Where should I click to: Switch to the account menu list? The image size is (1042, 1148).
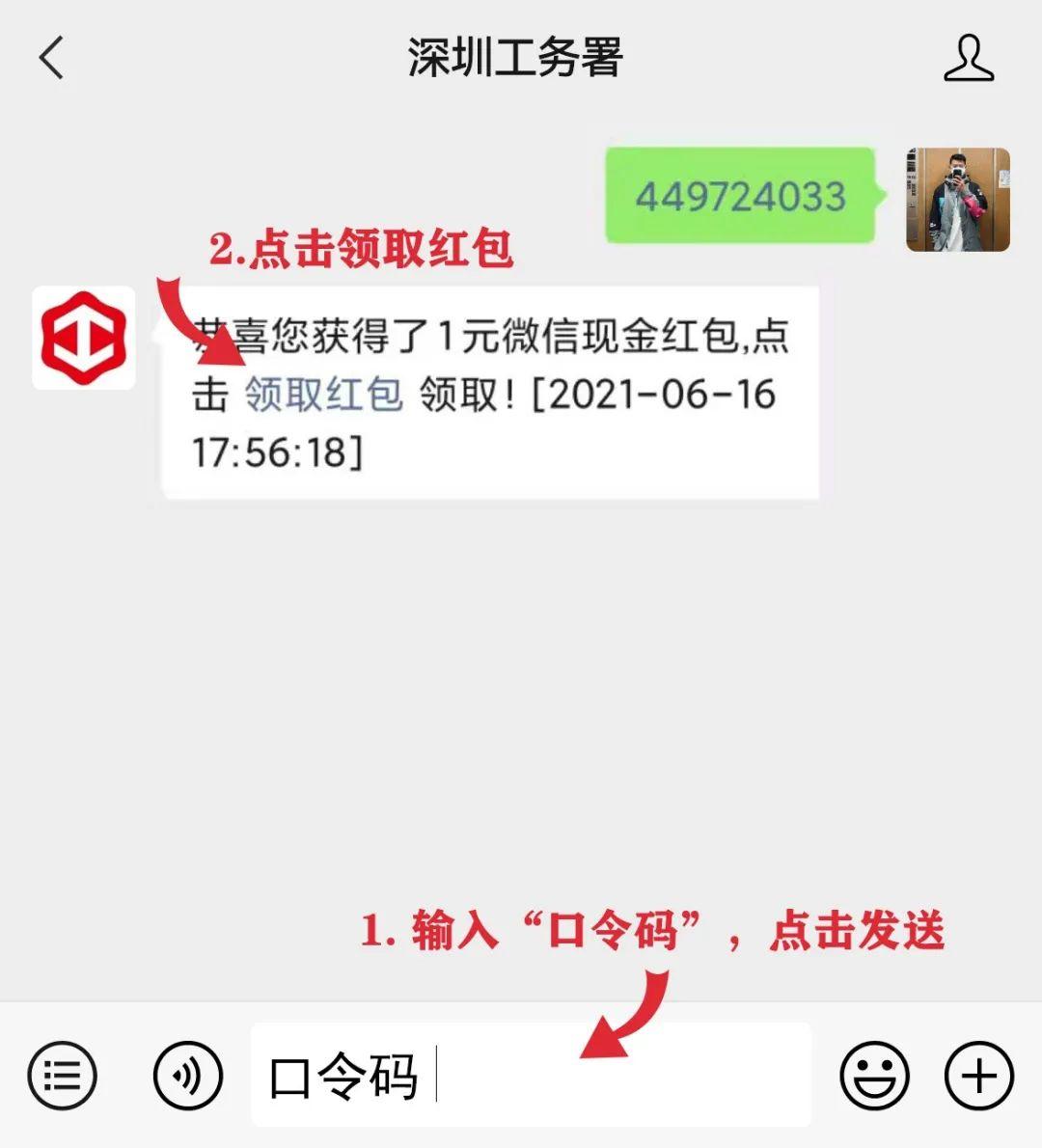pyautogui.click(x=63, y=1075)
